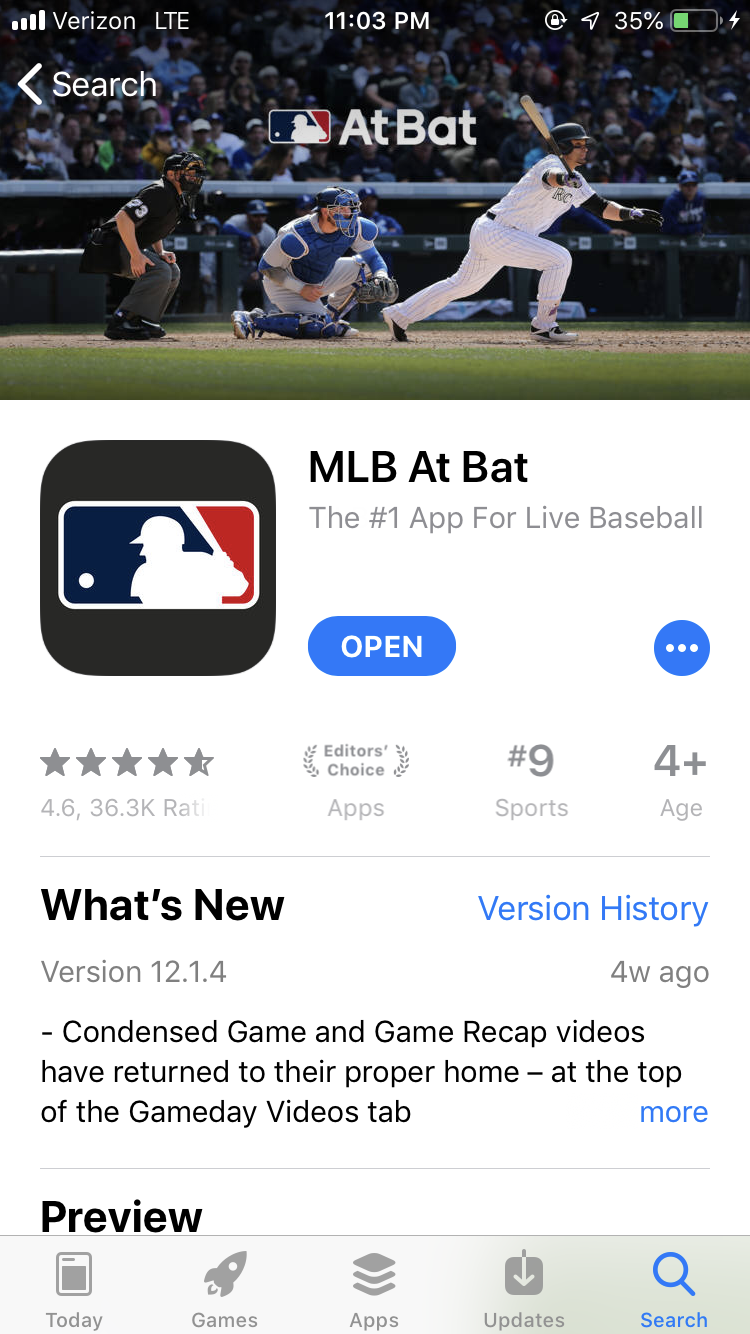
Task: Go back to Search results
Action: coord(88,85)
